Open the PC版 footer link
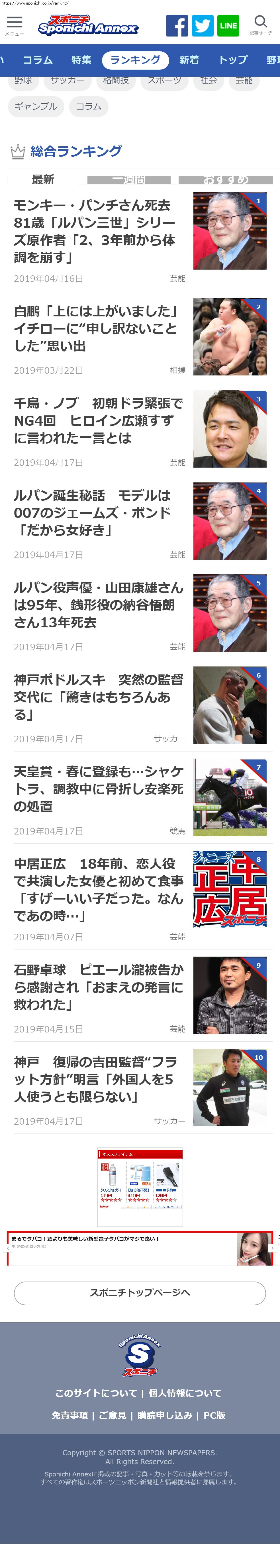 point(214,1415)
